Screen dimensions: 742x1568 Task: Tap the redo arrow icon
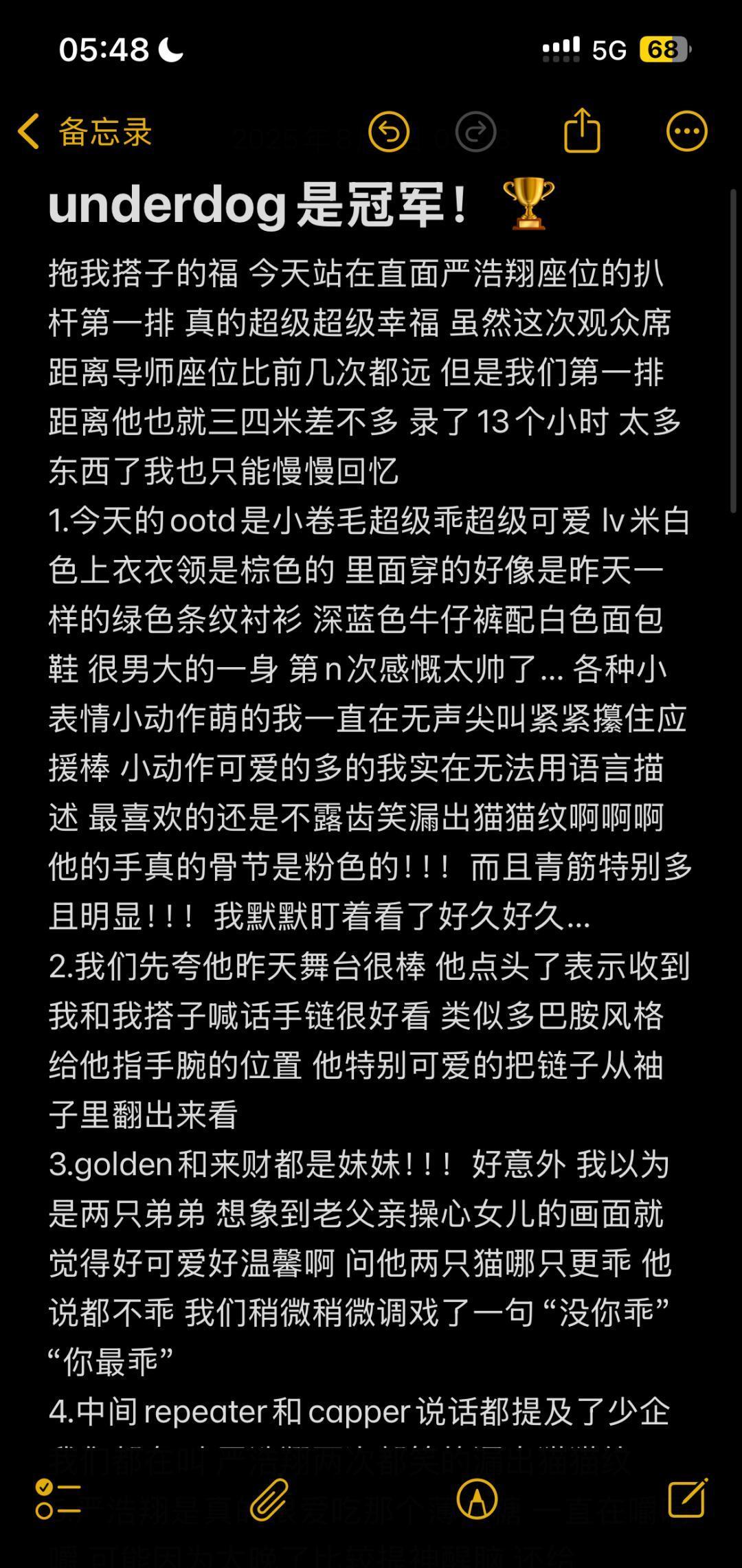pyautogui.click(x=475, y=131)
